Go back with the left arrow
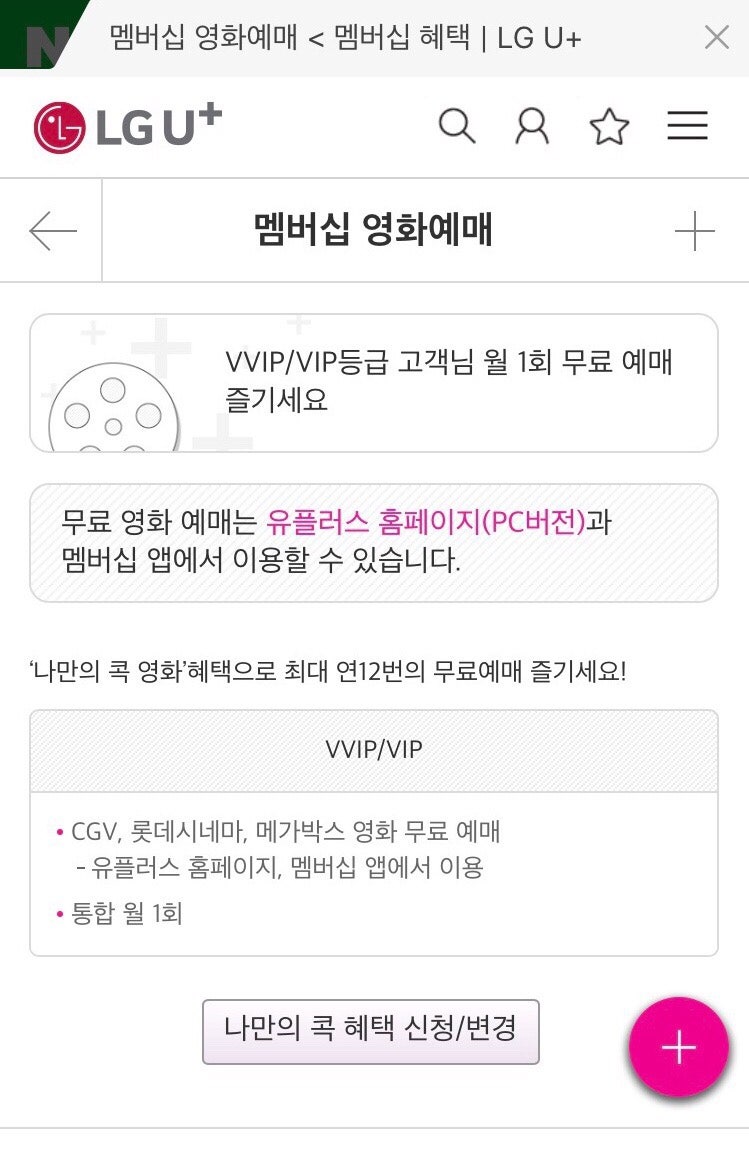This screenshot has width=749, height=1158. pyautogui.click(x=52, y=231)
